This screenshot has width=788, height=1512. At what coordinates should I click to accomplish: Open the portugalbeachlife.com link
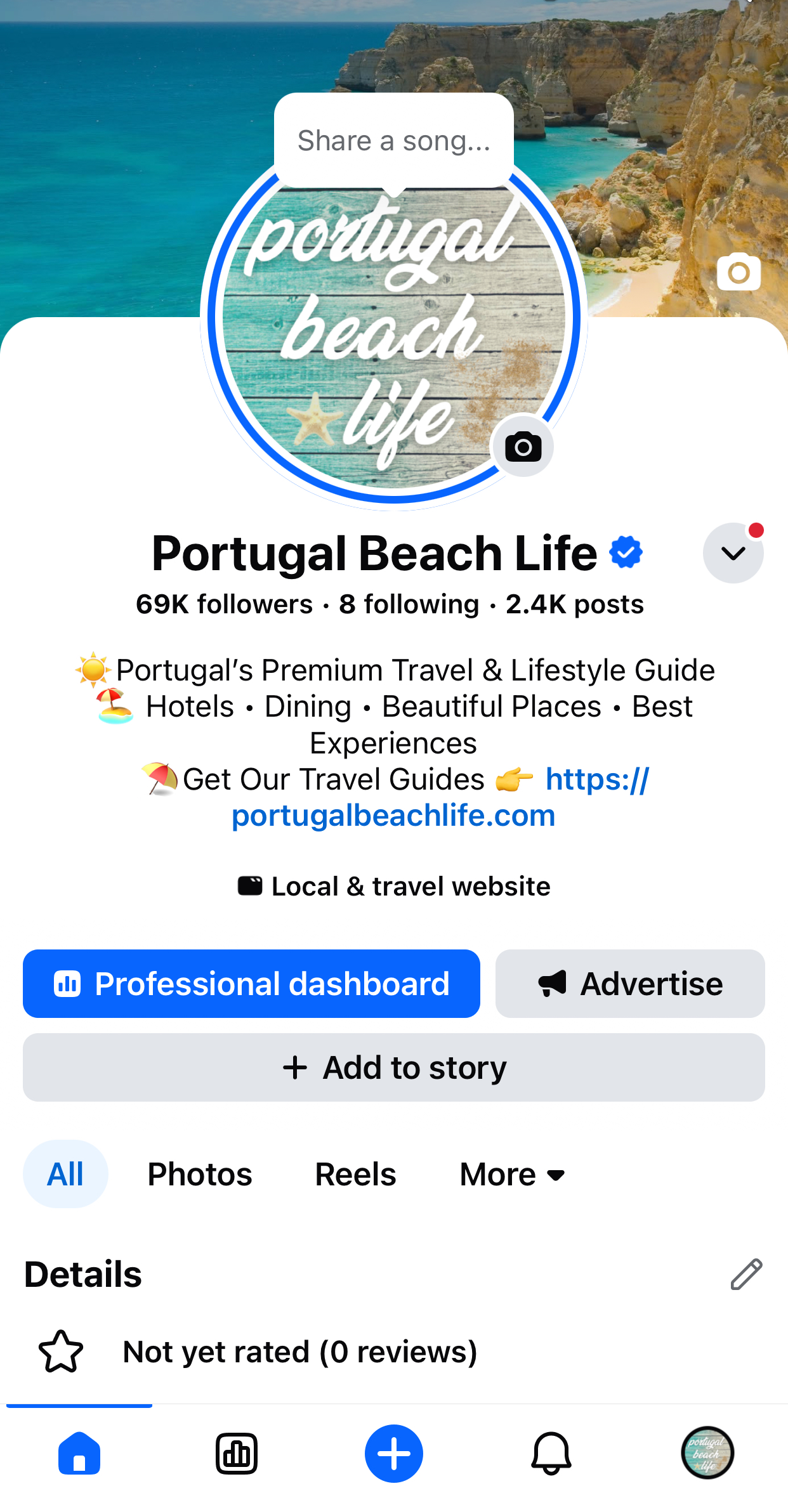(393, 816)
